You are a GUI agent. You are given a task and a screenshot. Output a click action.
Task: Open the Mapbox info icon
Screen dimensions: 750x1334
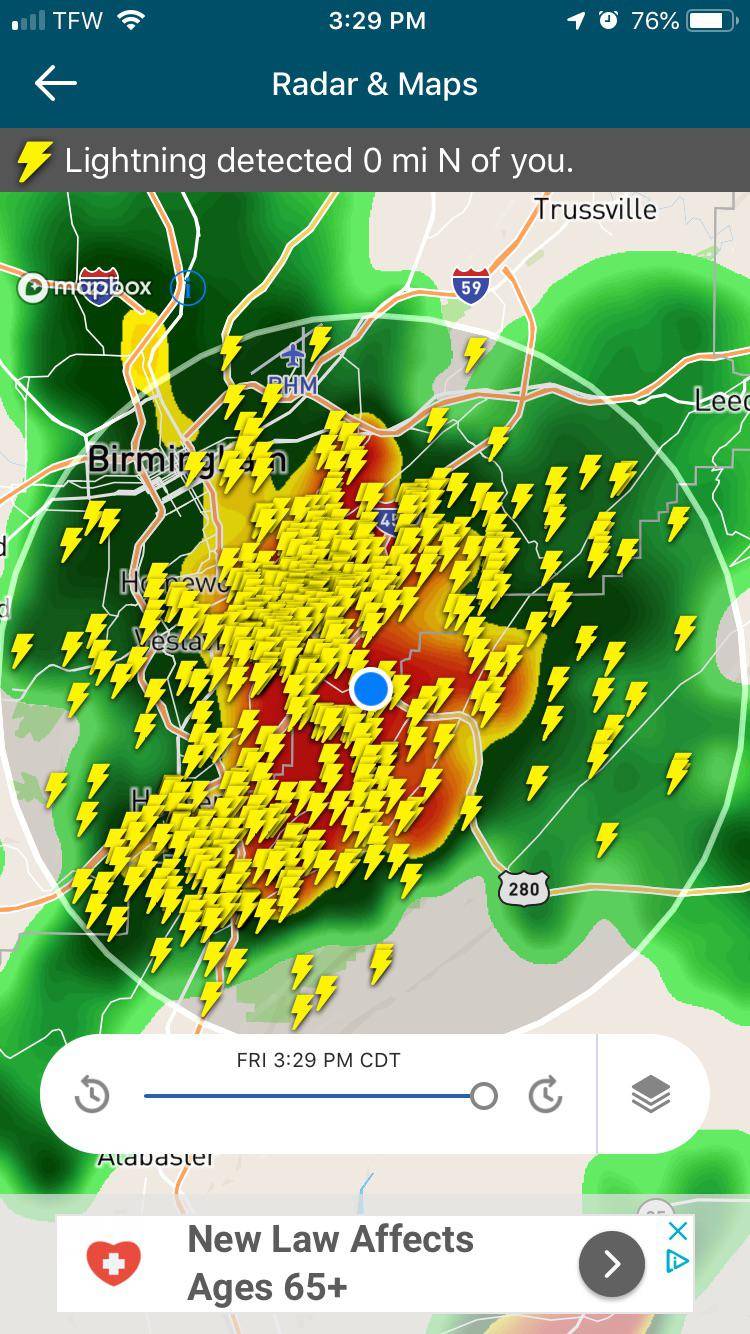coord(187,288)
